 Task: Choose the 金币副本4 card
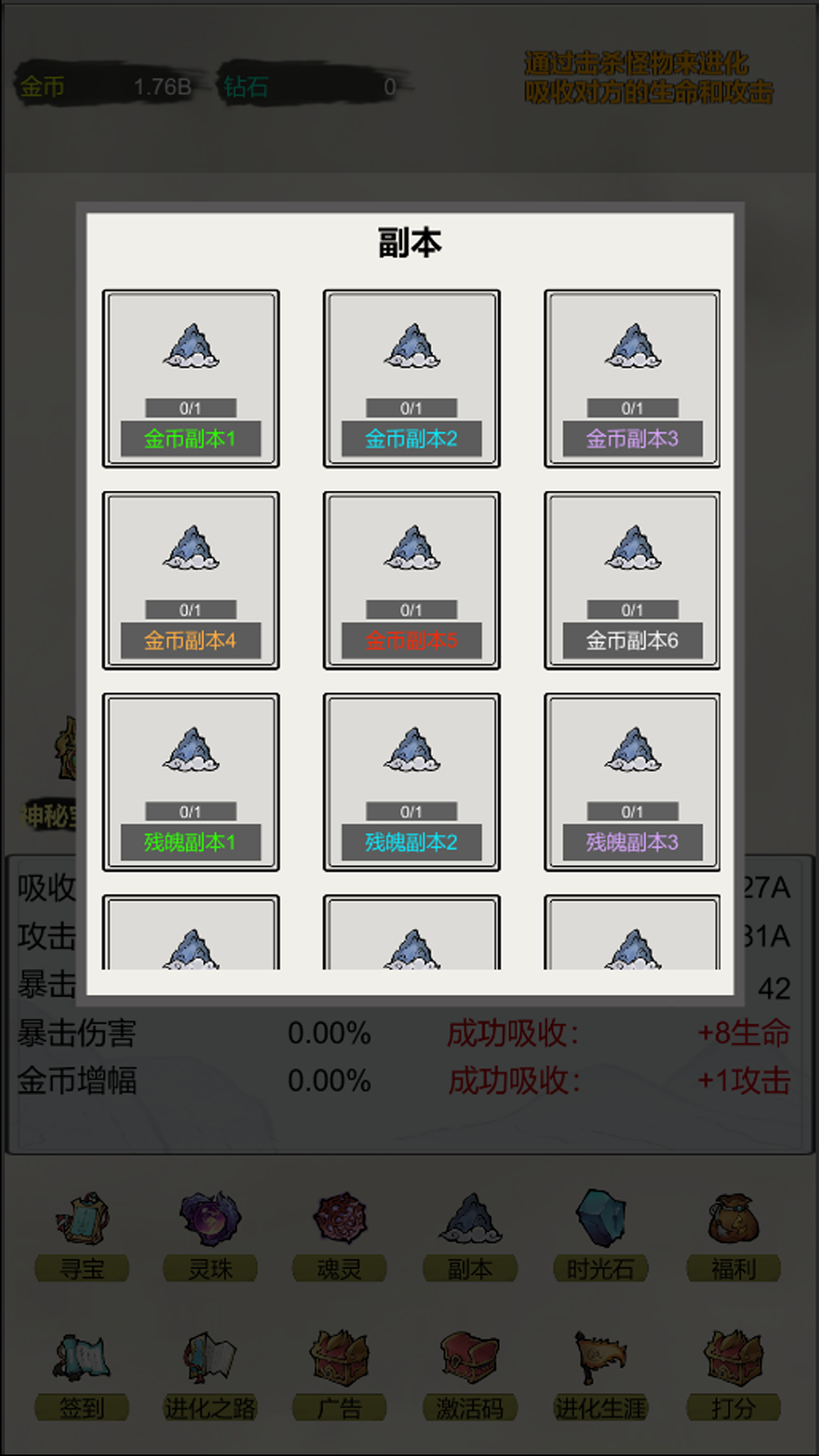coord(190,580)
